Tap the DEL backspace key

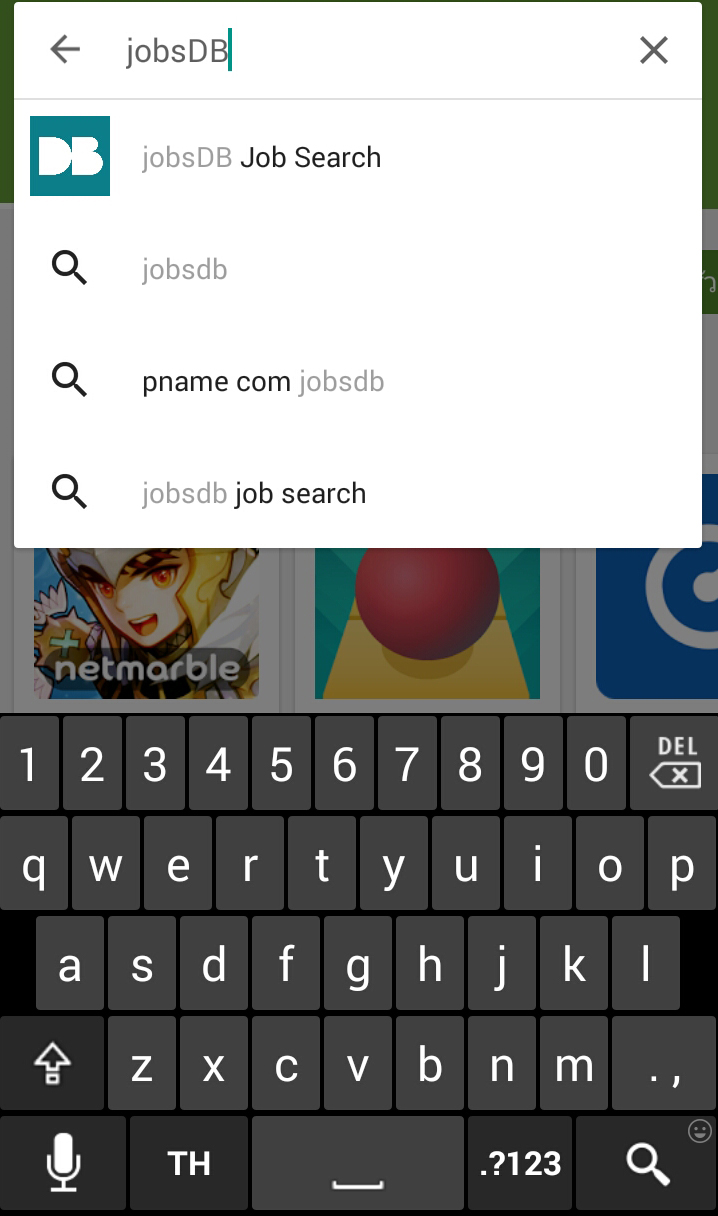pyautogui.click(x=675, y=763)
